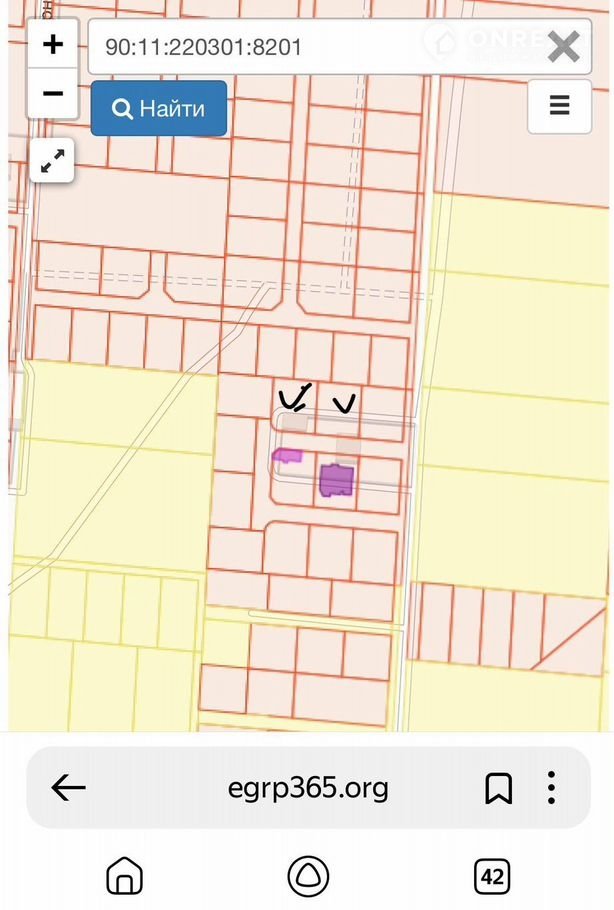Viewport: 614px width, 910px height.
Task: Zoom out of the map
Action: (53, 94)
